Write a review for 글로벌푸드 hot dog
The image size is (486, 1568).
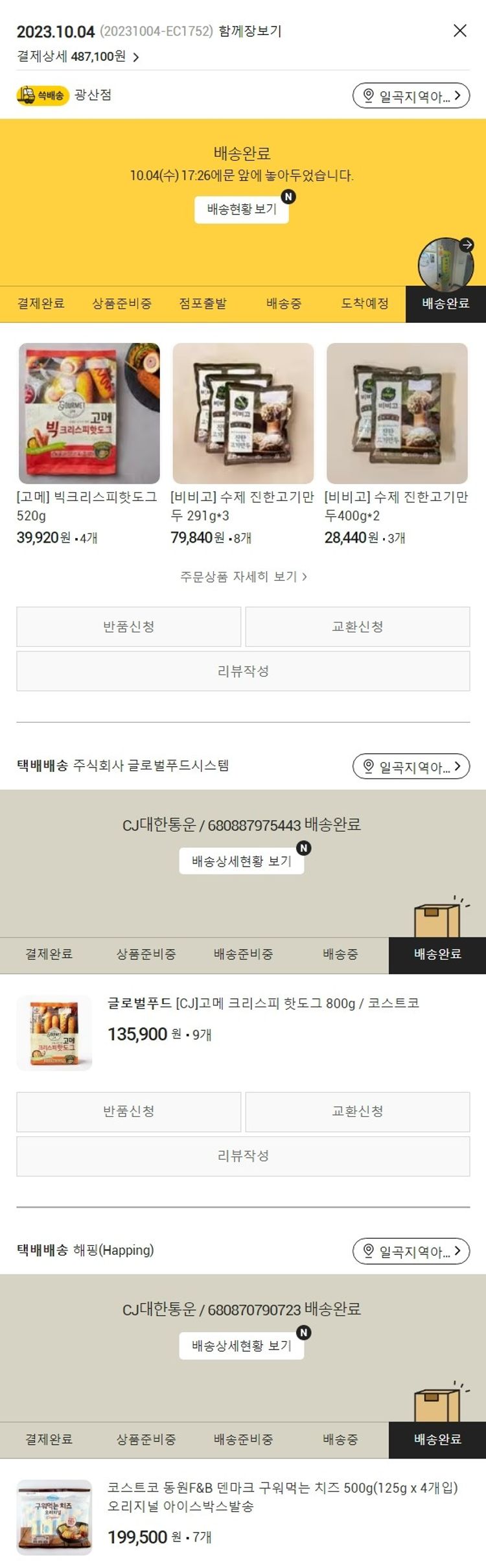(x=243, y=1155)
